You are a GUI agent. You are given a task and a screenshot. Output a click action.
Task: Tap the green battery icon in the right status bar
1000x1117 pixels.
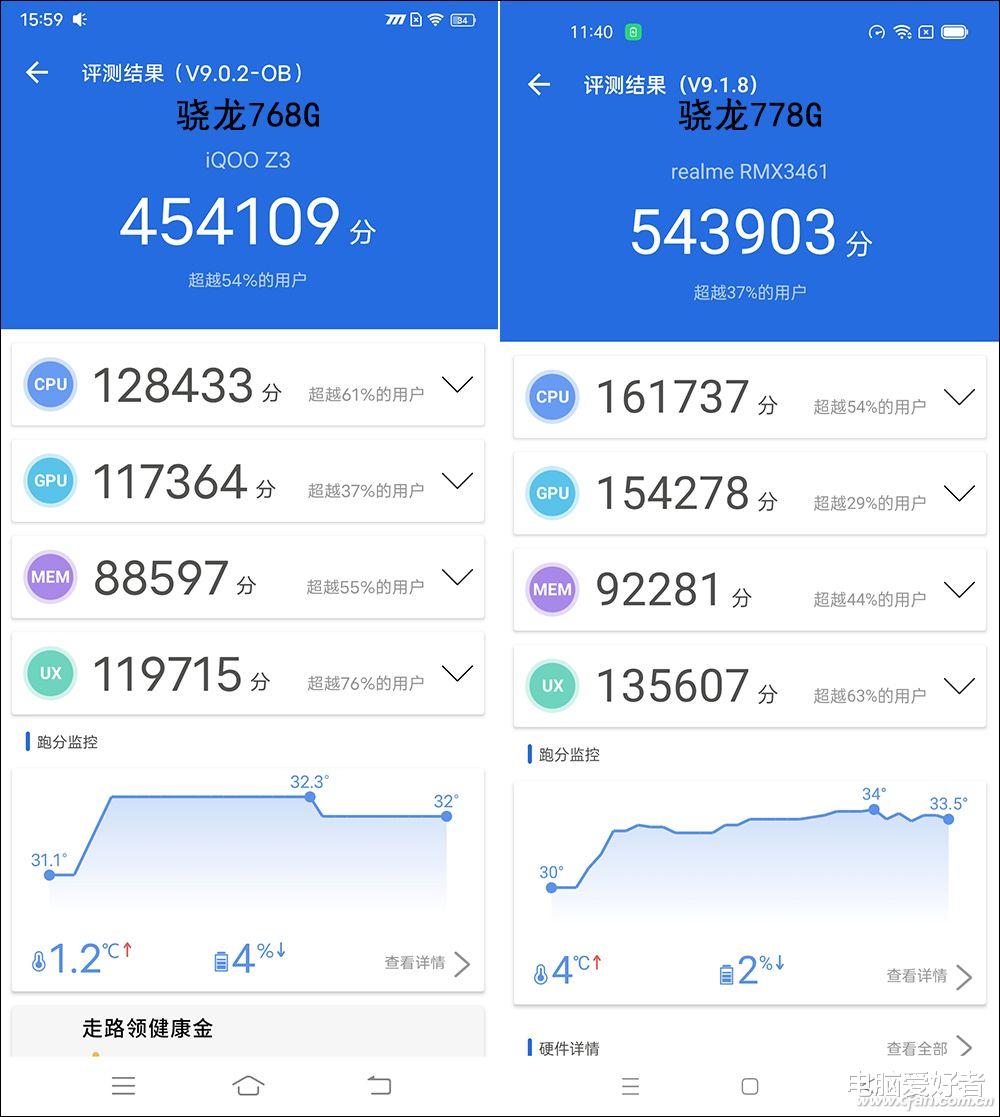pyautogui.click(x=633, y=32)
